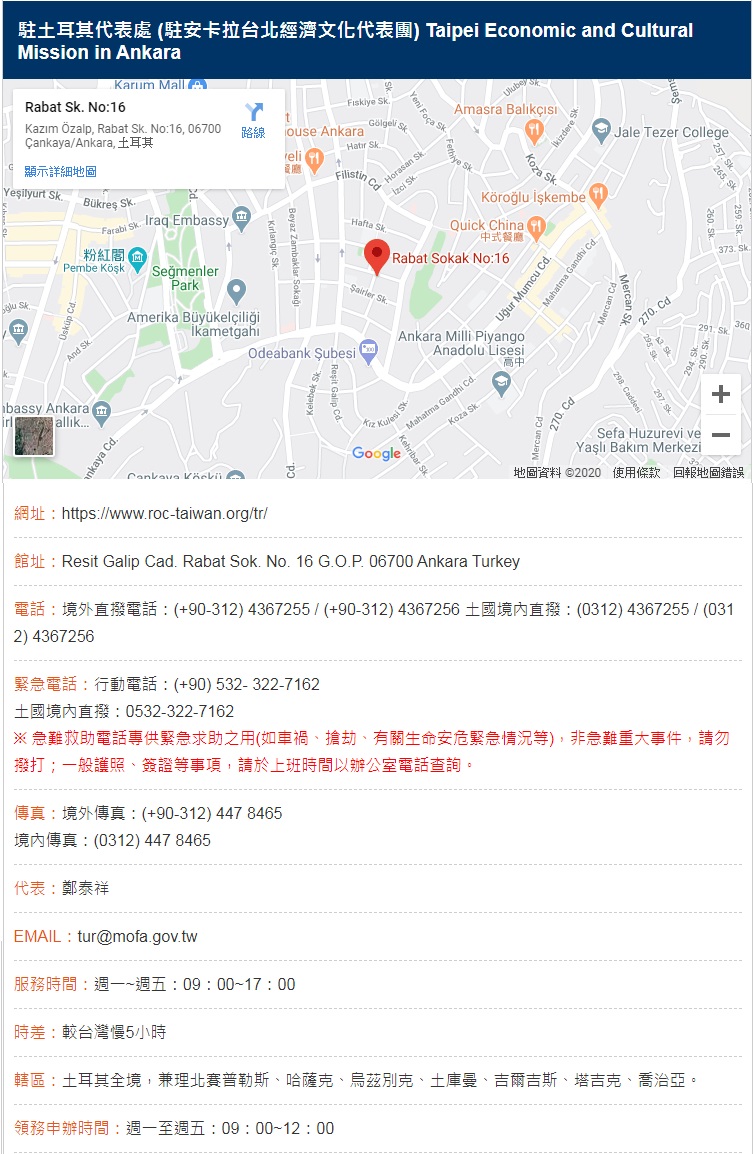
Task: Select the Quick China restaurant marker
Action: (536, 228)
